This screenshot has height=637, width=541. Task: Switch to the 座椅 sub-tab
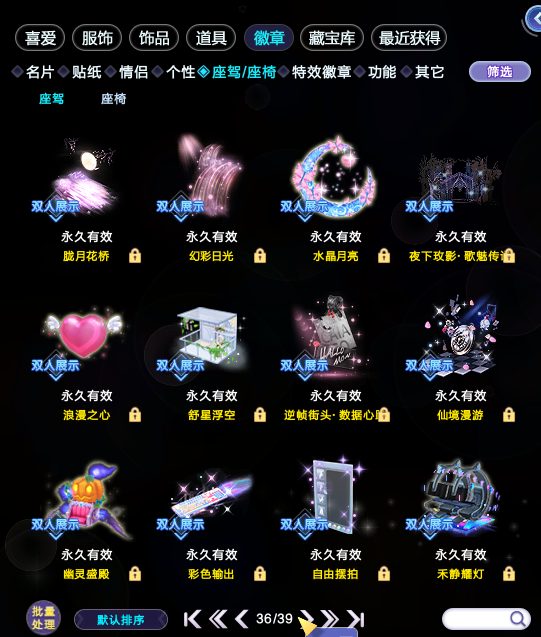(x=113, y=99)
